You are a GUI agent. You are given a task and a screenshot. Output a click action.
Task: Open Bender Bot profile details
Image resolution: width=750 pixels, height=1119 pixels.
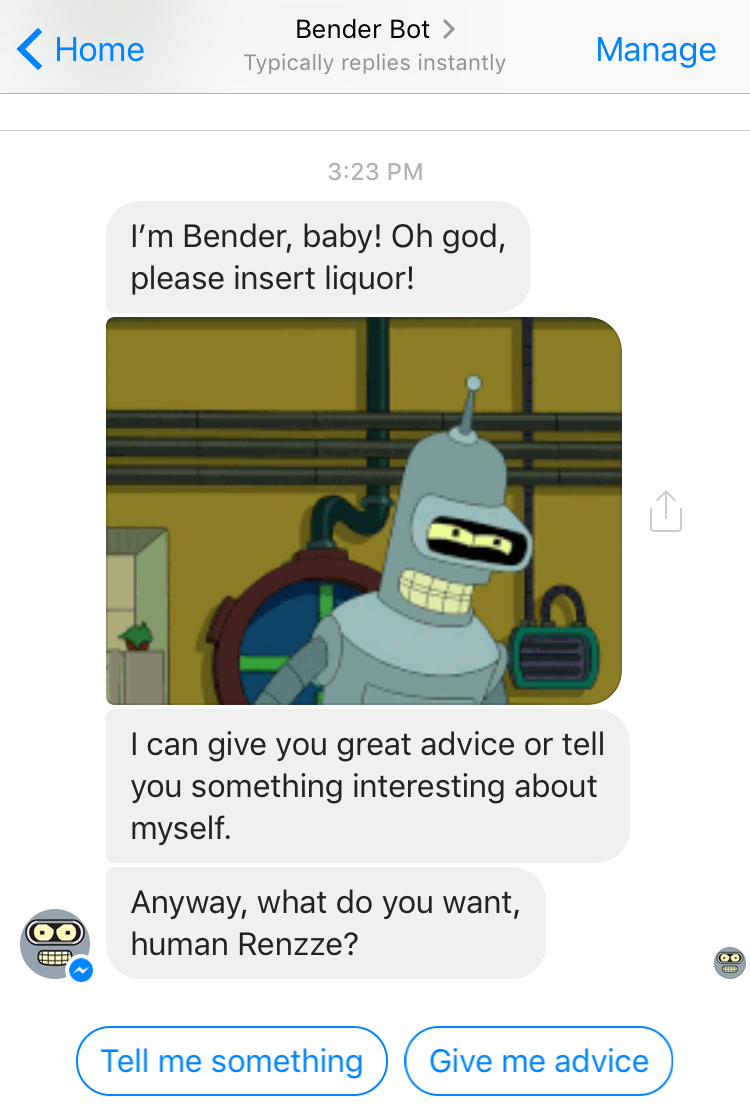click(x=375, y=29)
